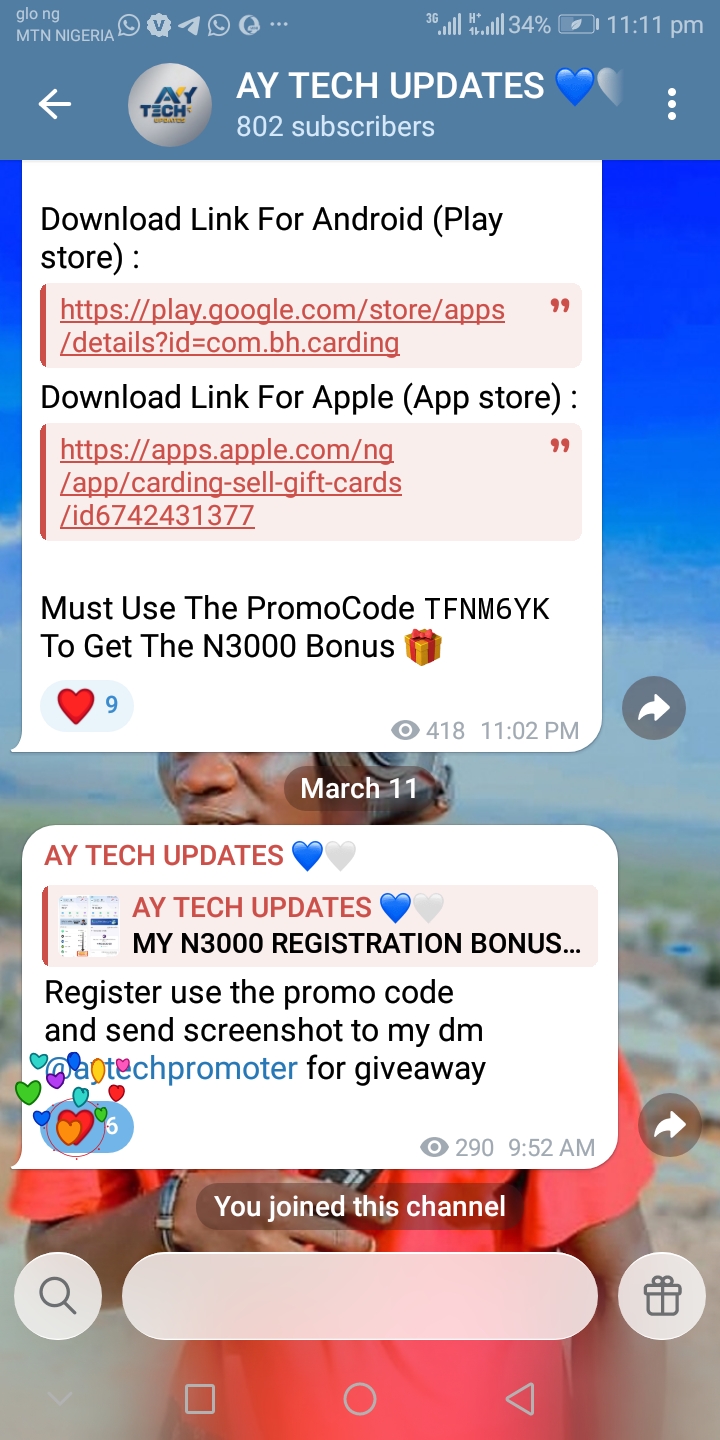Viewport: 720px width, 1440px height.
Task: Tap heart reaction on giveaway message
Action: [86, 1127]
